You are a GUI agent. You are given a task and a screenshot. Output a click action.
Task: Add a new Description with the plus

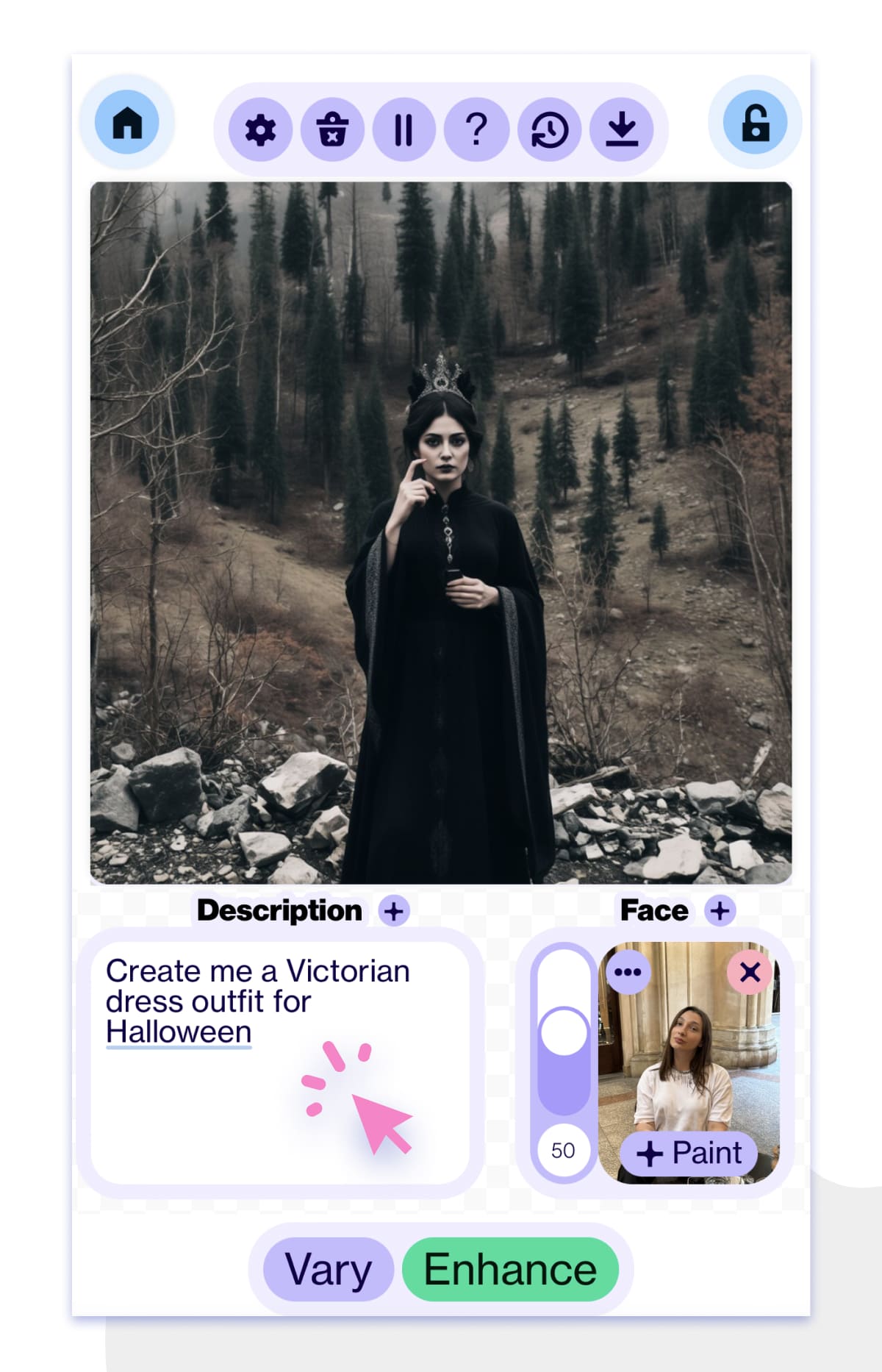point(394,911)
